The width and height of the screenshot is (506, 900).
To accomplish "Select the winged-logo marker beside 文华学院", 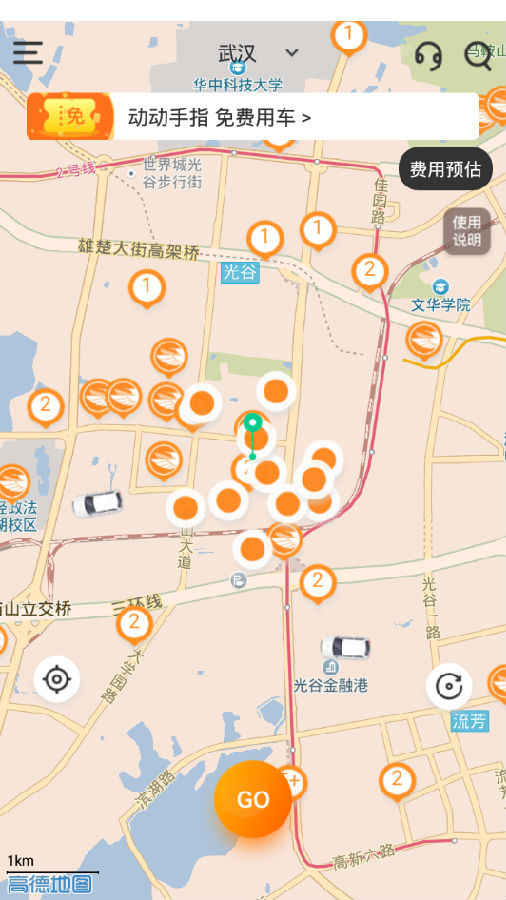I will 424,341.
